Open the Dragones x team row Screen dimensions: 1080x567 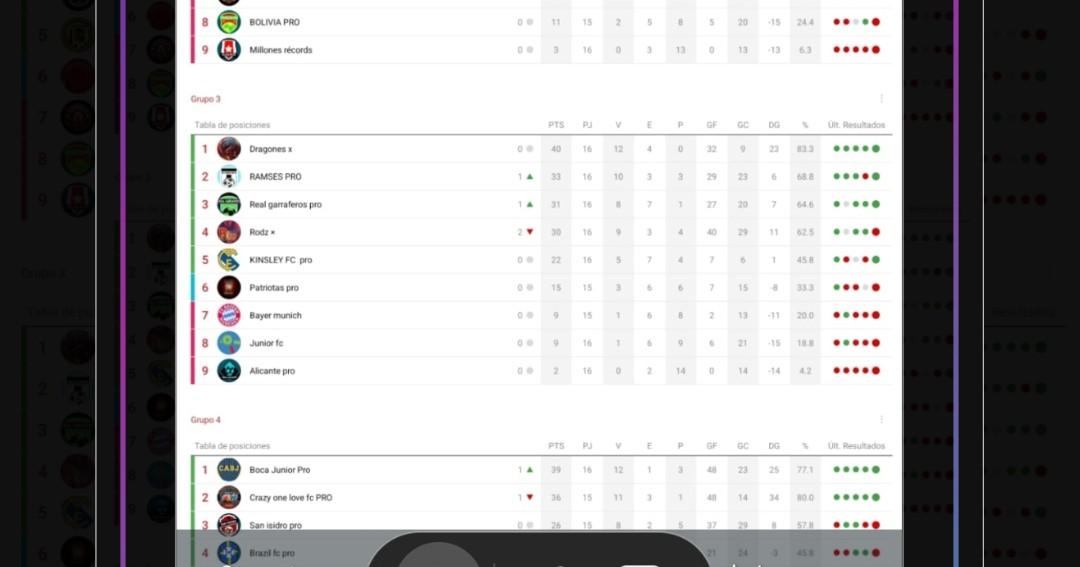[271, 149]
